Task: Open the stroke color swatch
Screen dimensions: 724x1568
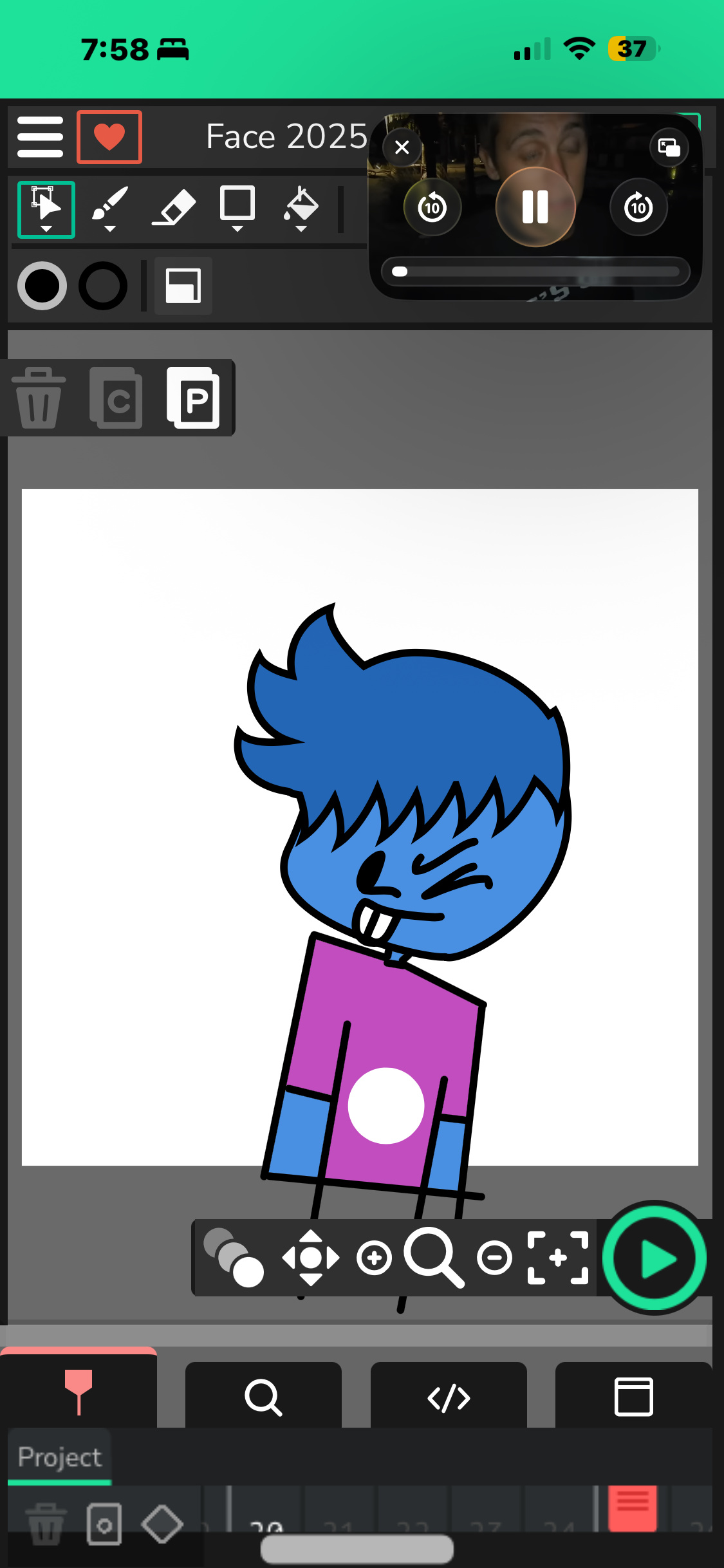Action: 103,286
